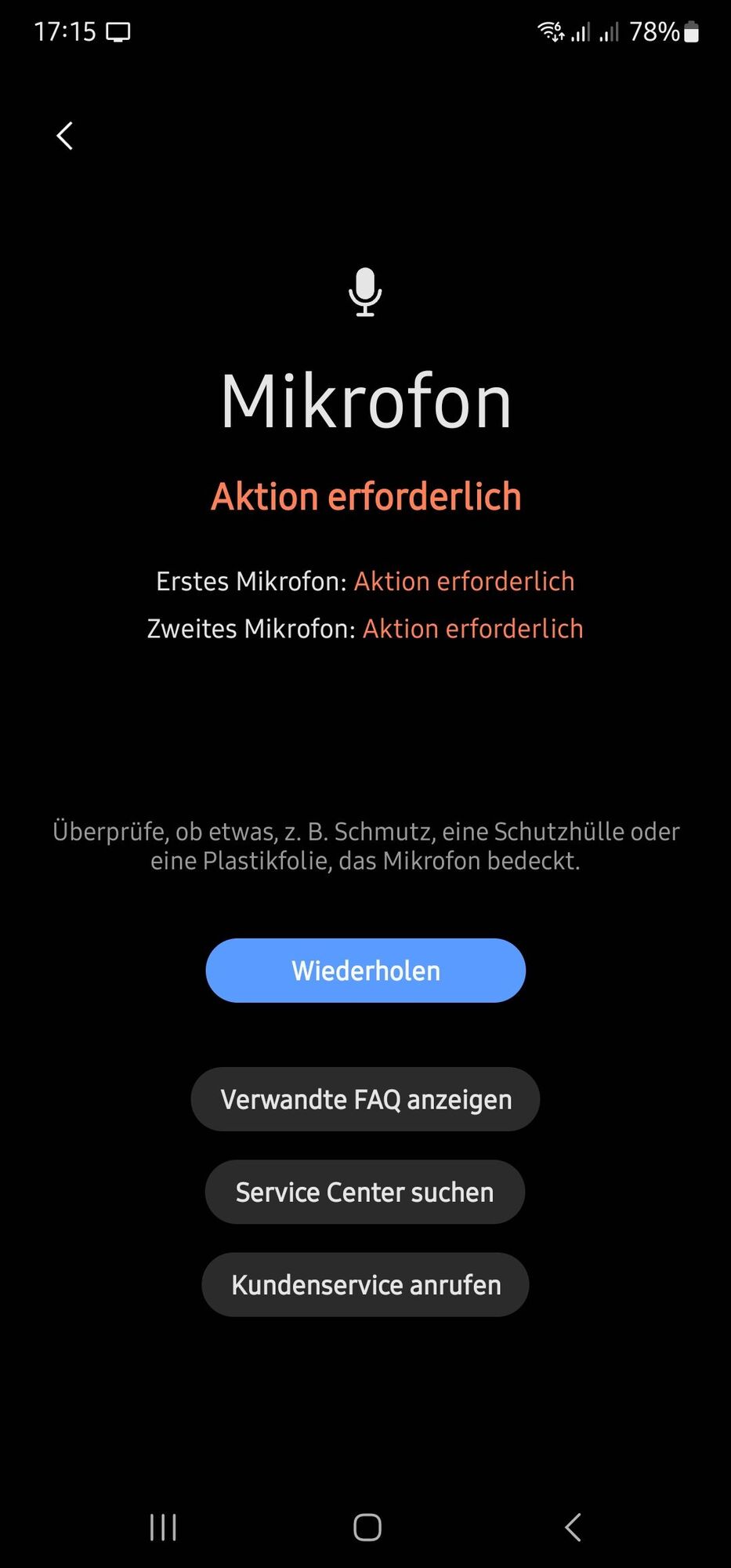
Task: Select Service Center suchen
Action: (365, 1192)
